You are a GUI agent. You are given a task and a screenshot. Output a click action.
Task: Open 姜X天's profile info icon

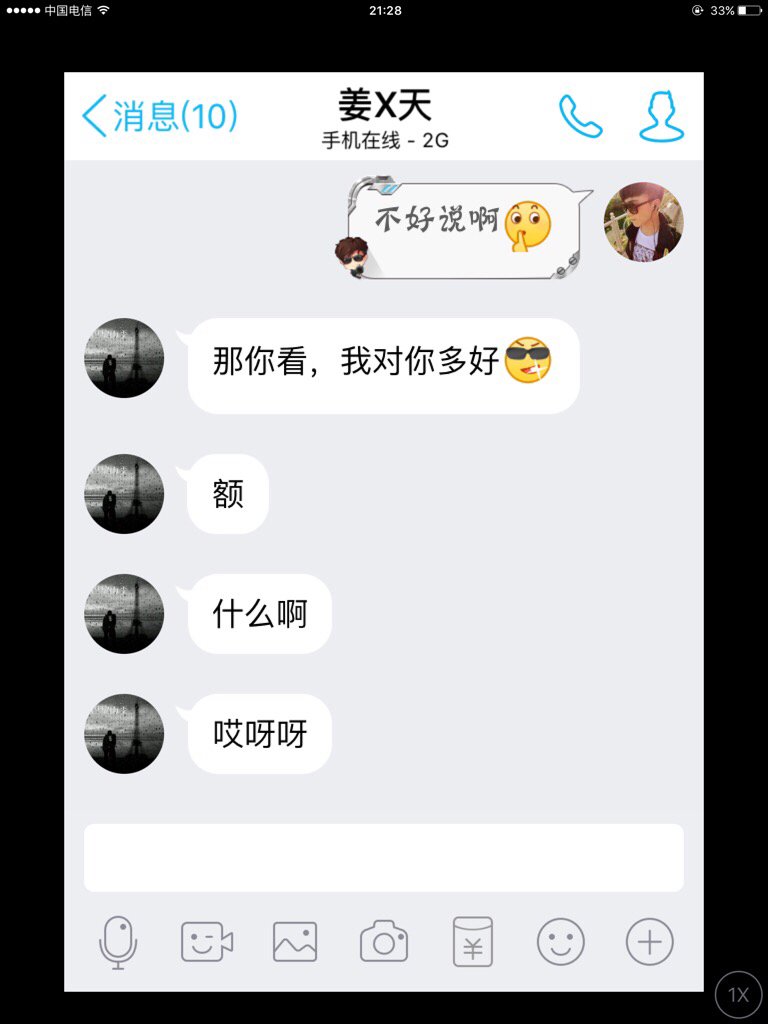pos(661,117)
